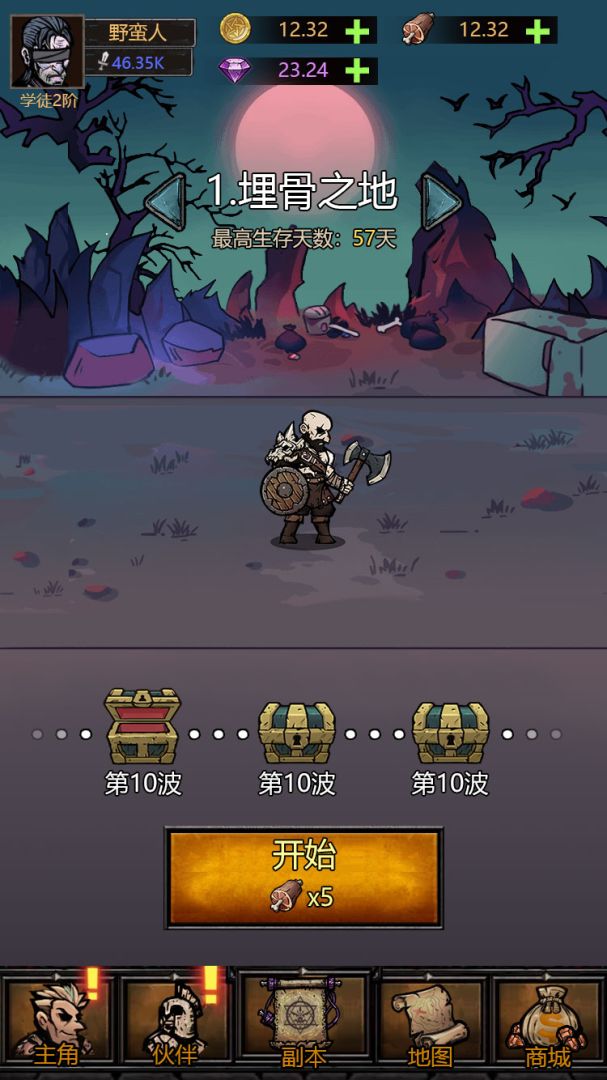This screenshot has width=607, height=1080.
Task: Switch to the 副本 tab
Action: (x=303, y=1024)
